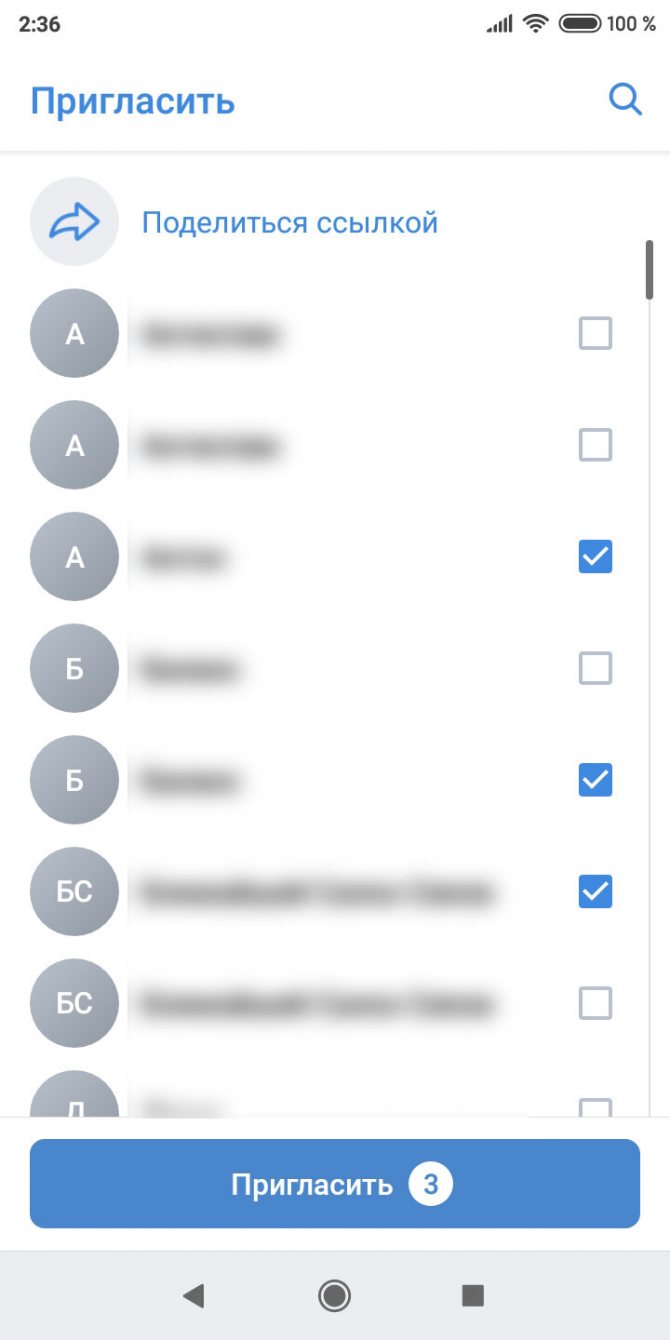Check the unselected contact with avatar БС
The width and height of the screenshot is (670, 1340).
[x=595, y=1002]
